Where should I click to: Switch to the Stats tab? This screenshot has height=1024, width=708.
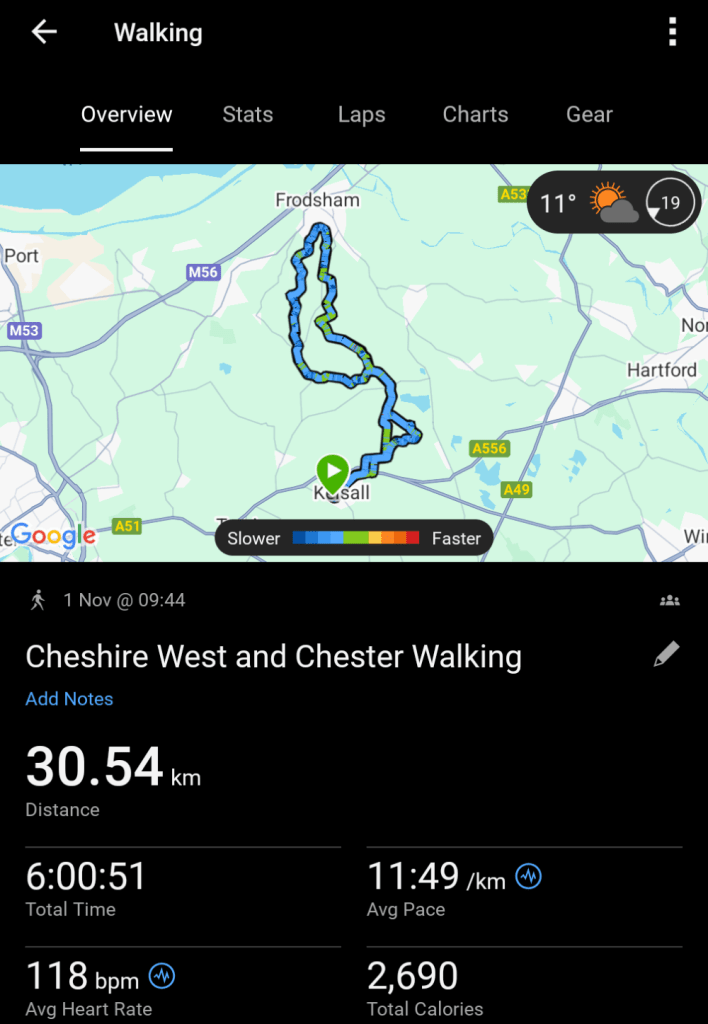coord(248,114)
